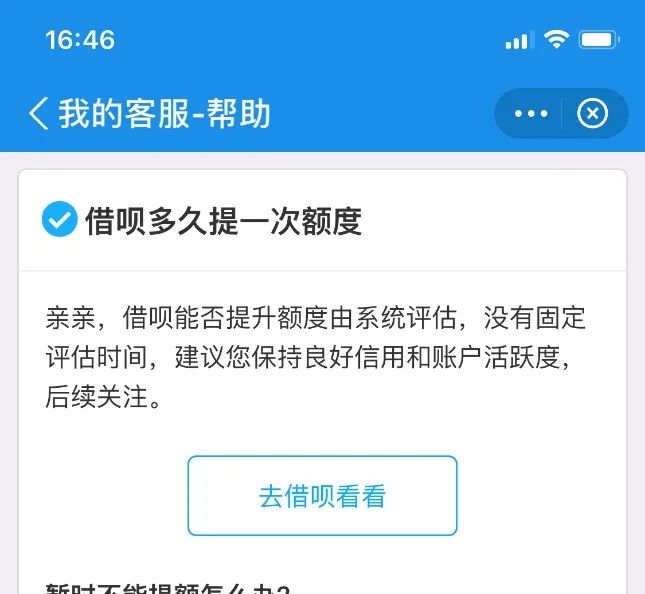Open the mini program more options menu

point(531,114)
